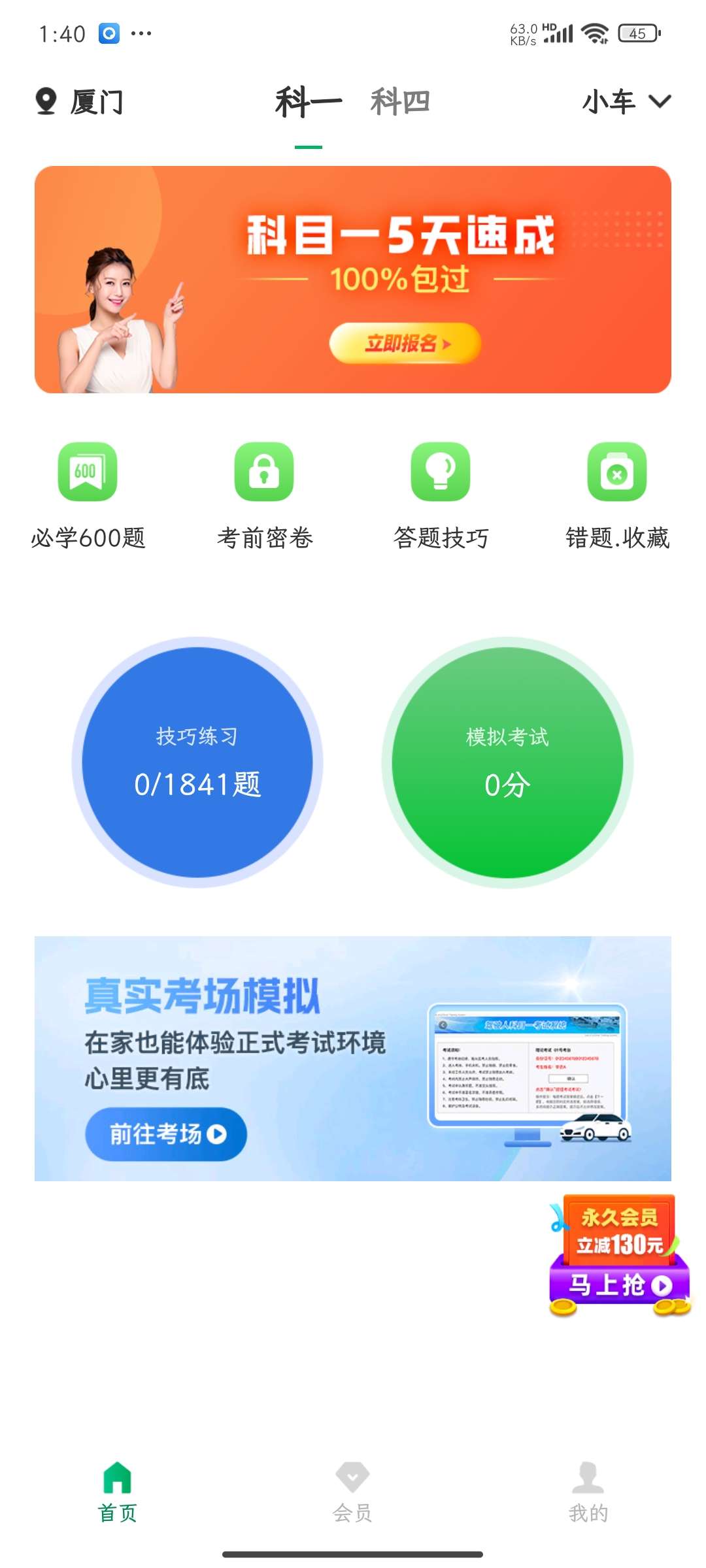The image size is (706, 1568).
Task: Tap 立即报名 on the 5天速成 banner
Action: [x=405, y=343]
